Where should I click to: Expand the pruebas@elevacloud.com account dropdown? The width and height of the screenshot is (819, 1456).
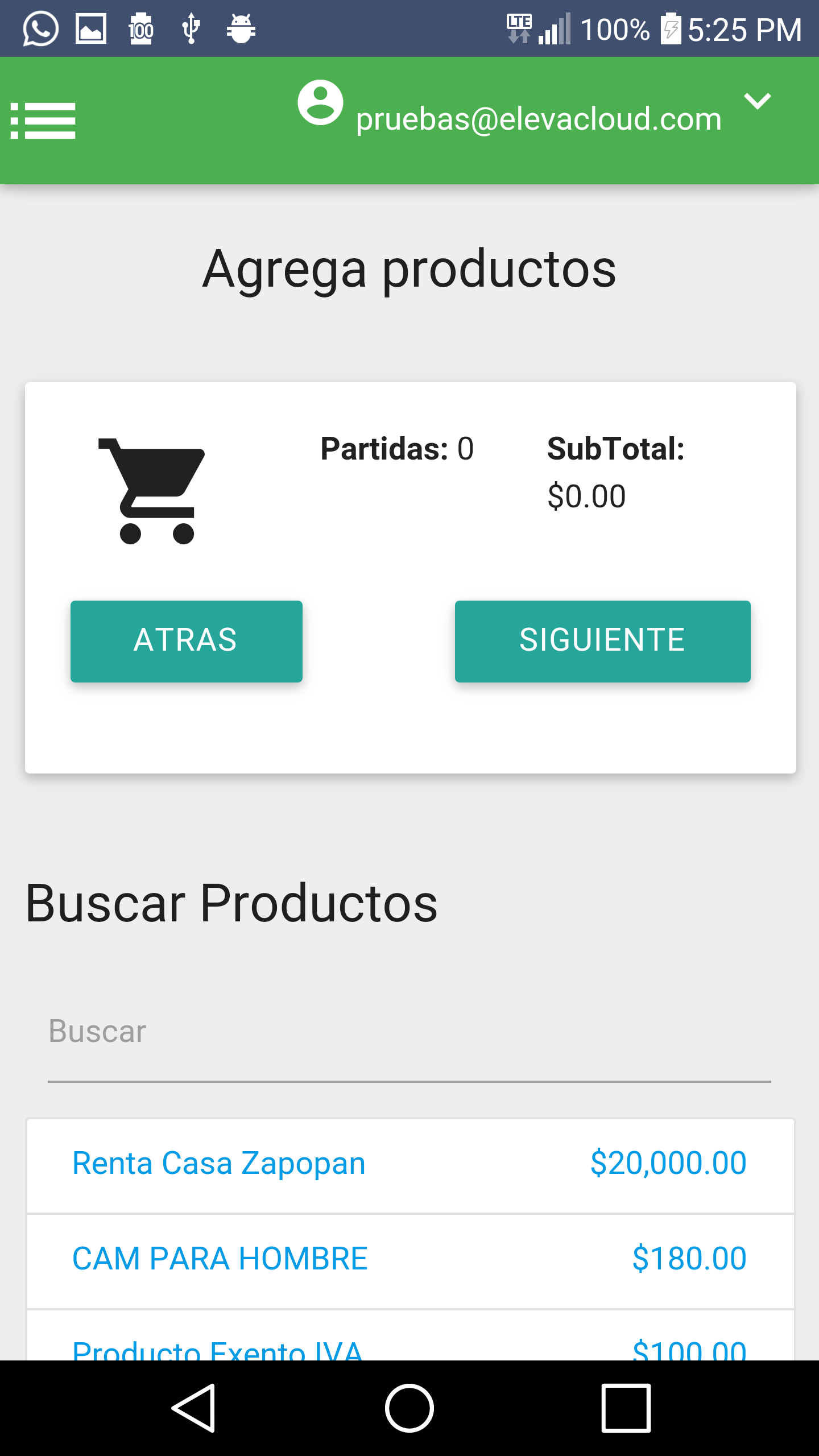pos(757,101)
